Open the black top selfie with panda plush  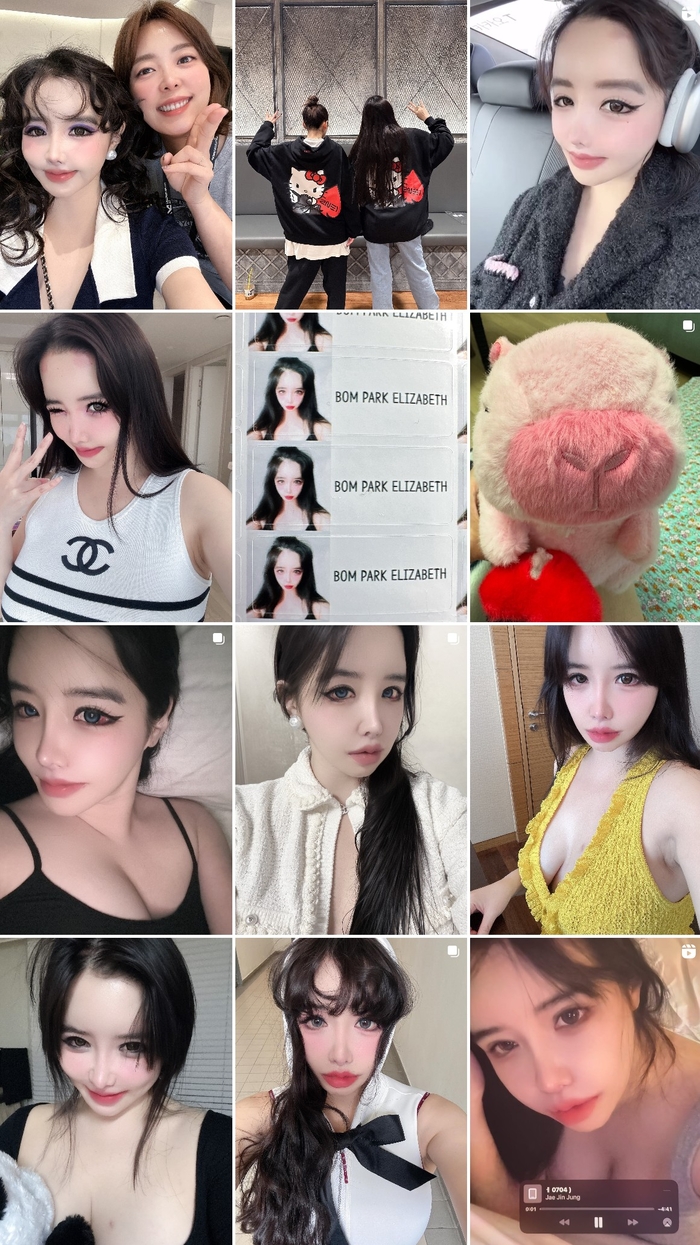pyautogui.click(x=115, y=1090)
